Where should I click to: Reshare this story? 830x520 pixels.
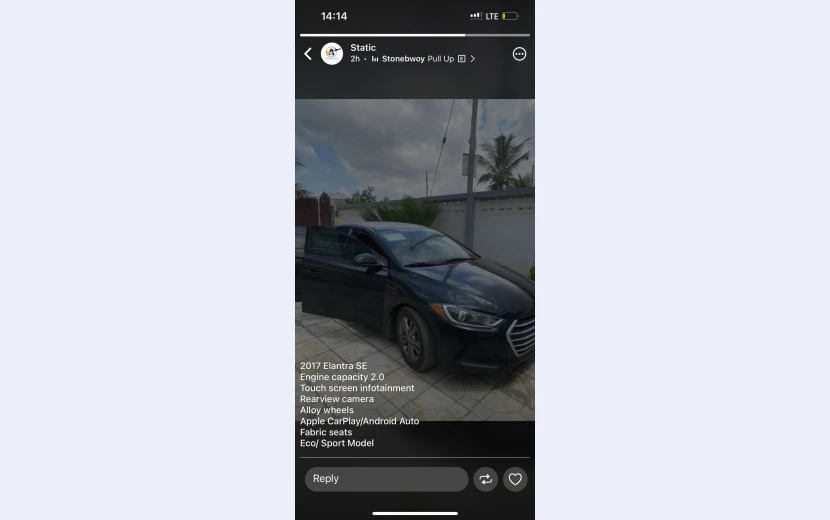(x=486, y=479)
